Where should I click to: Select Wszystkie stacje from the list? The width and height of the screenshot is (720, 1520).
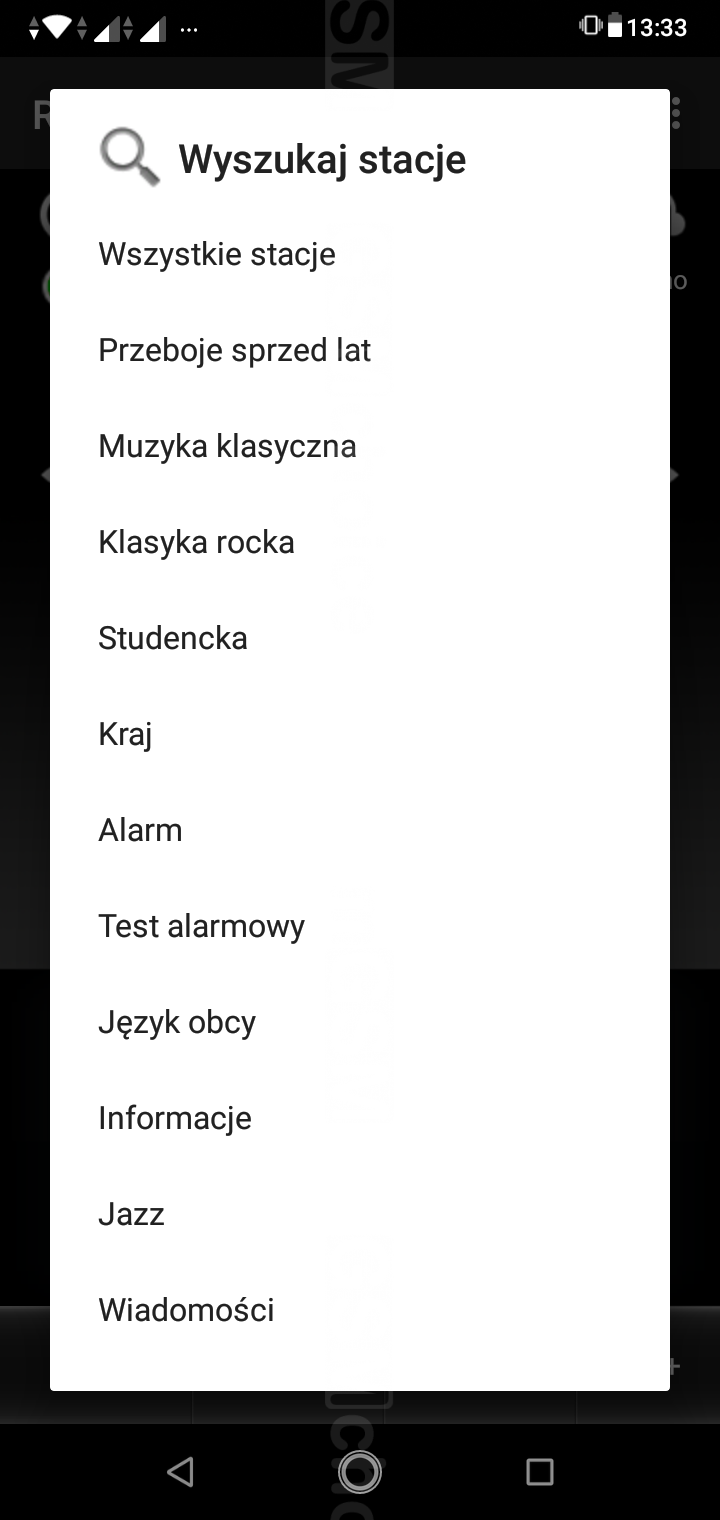360,254
